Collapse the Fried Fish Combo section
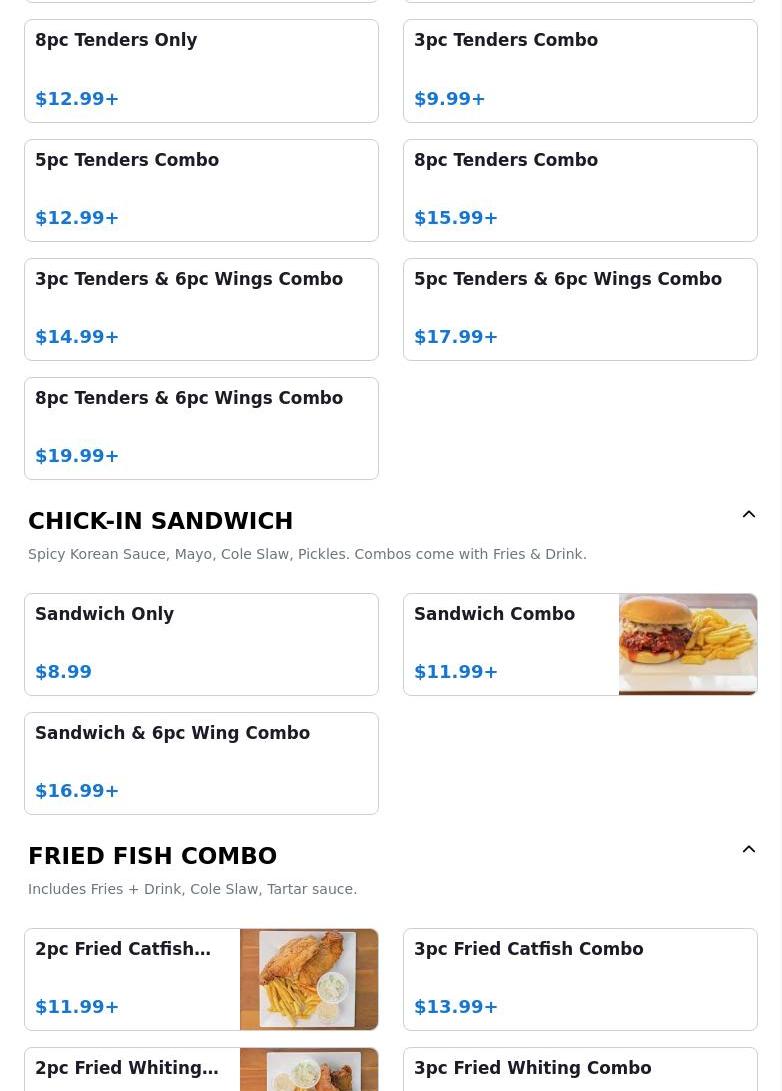The image size is (782, 1091). pyautogui.click(x=748, y=850)
